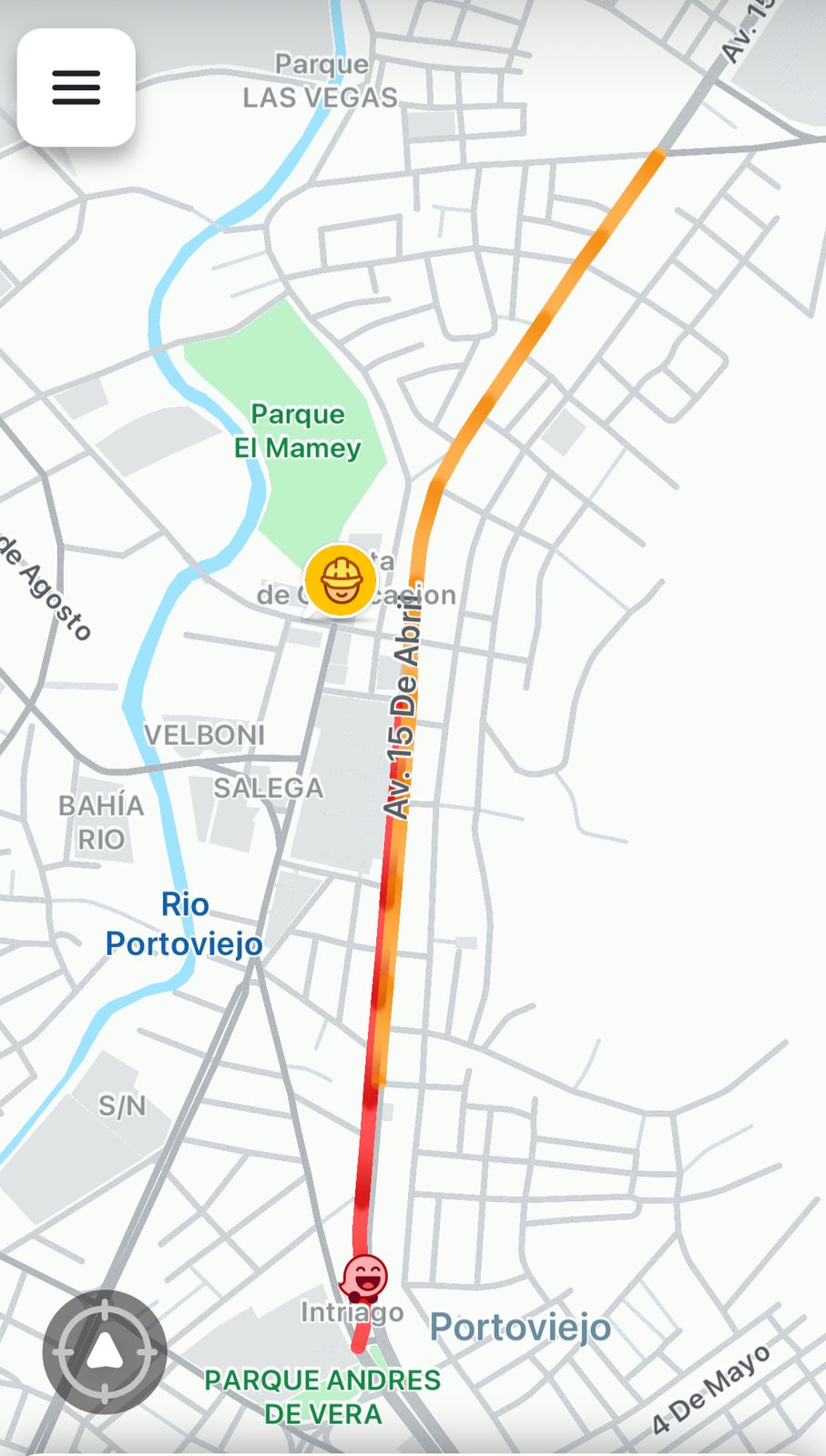Viewport: 826px width, 1456px height.
Task: Tap the pink Wazer icon near Intriago
Action: click(x=364, y=1278)
